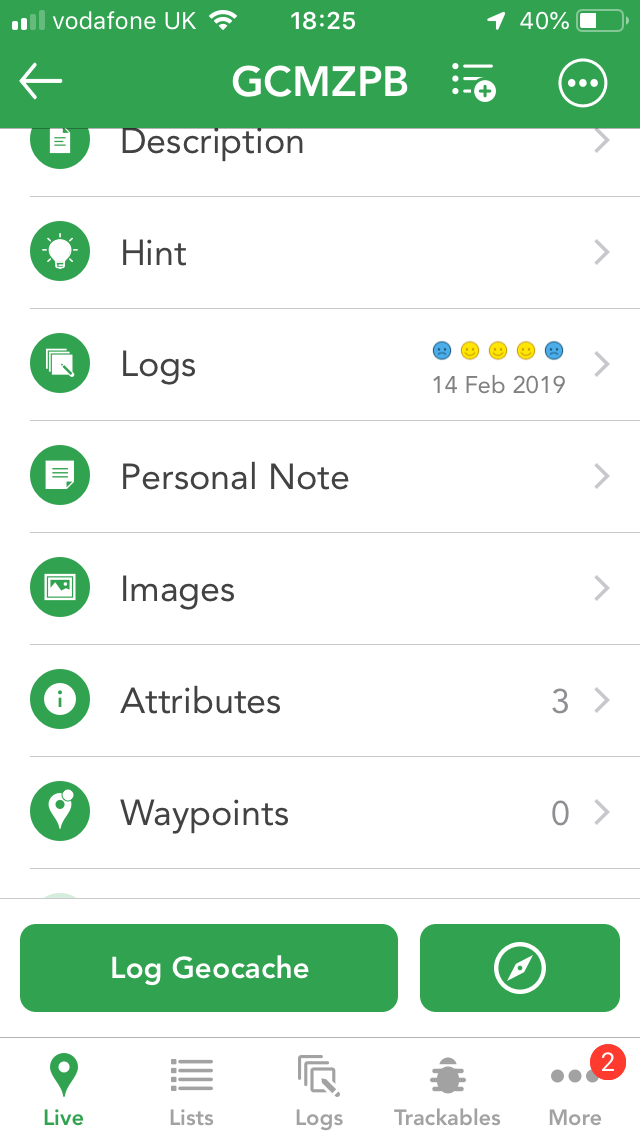This screenshot has height=1136, width=640.
Task: Launch the compass navigation button
Action: click(520, 968)
